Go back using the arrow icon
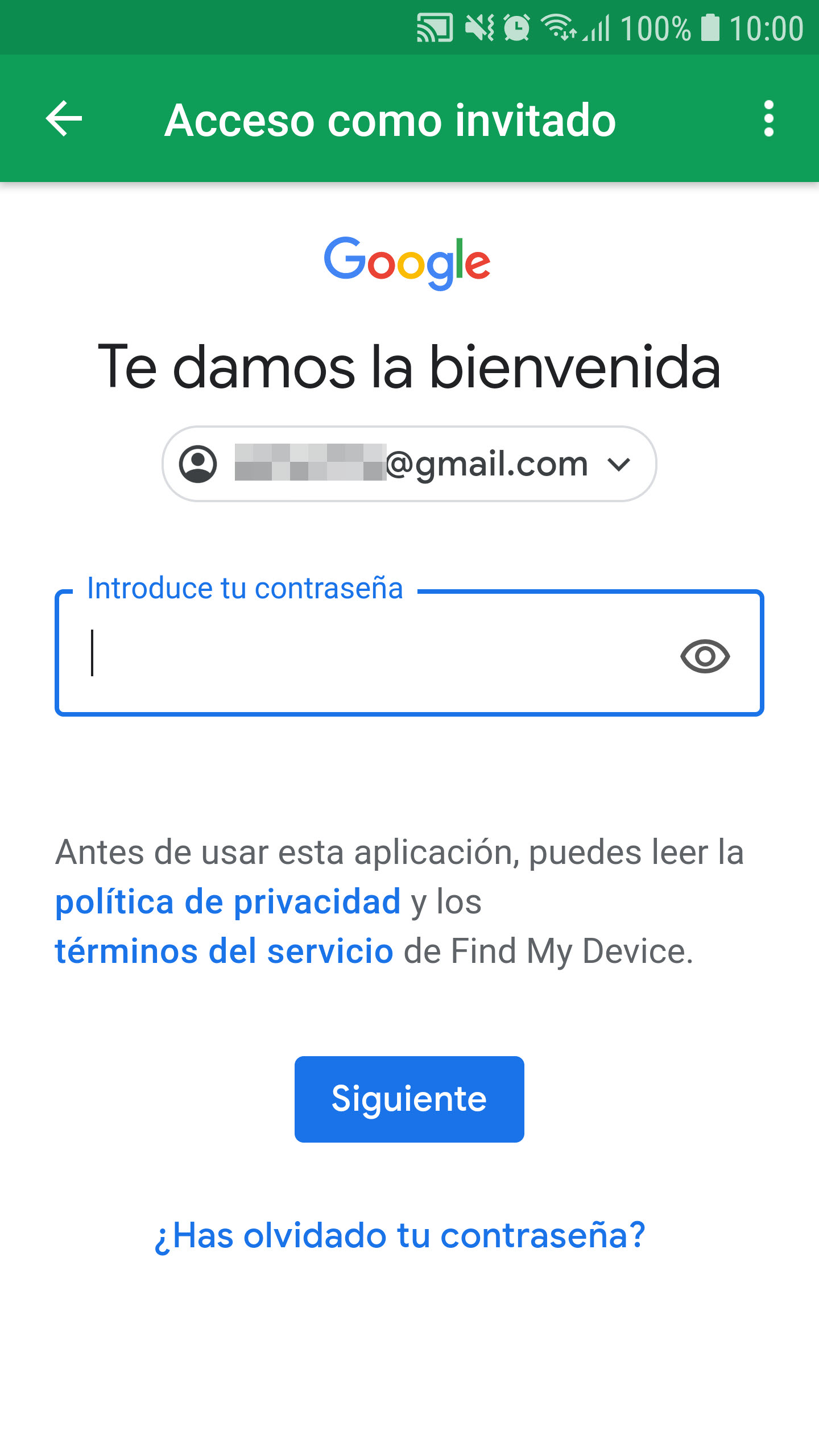The height and width of the screenshot is (1456, 819). [x=64, y=119]
